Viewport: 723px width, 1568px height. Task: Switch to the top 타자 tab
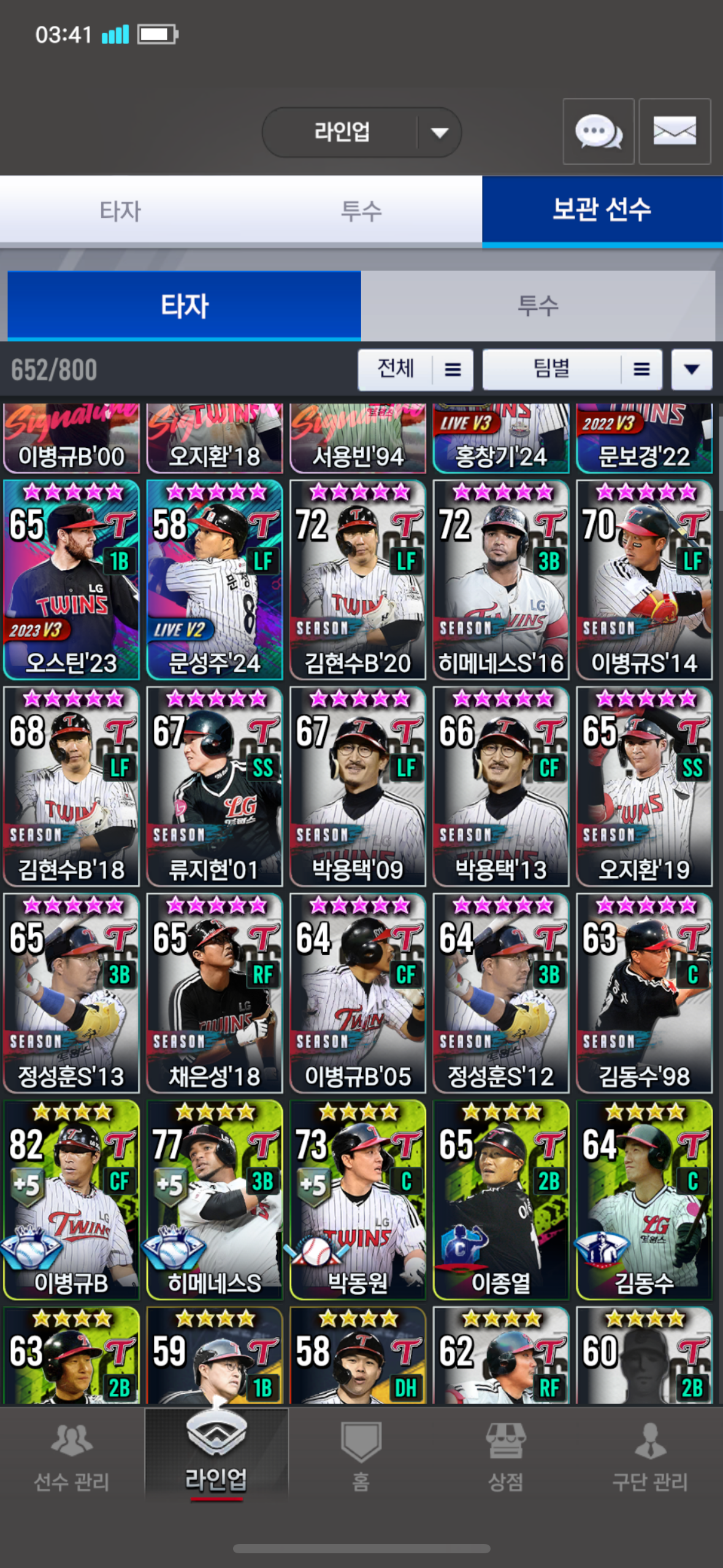pyautogui.click(x=121, y=211)
